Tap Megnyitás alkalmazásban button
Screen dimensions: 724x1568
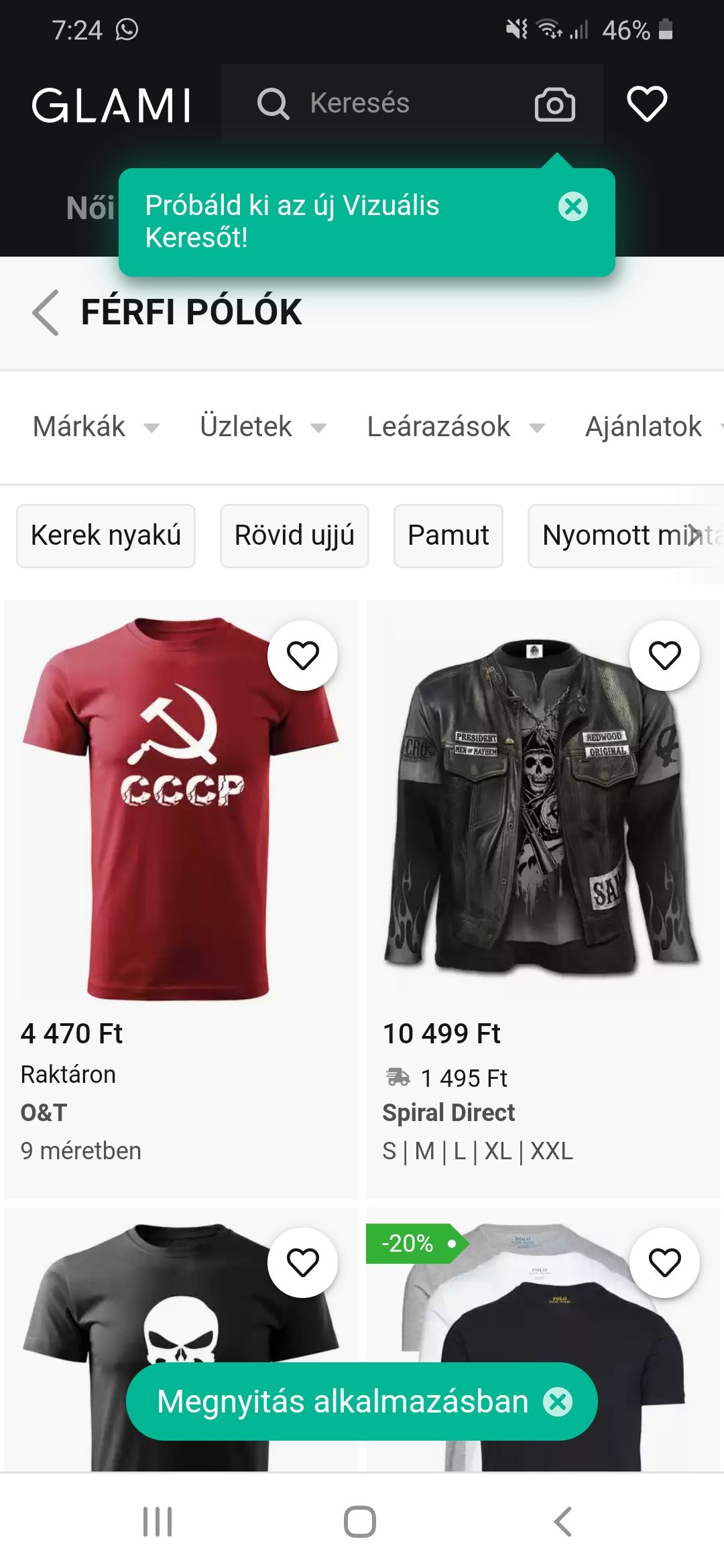(343, 1401)
